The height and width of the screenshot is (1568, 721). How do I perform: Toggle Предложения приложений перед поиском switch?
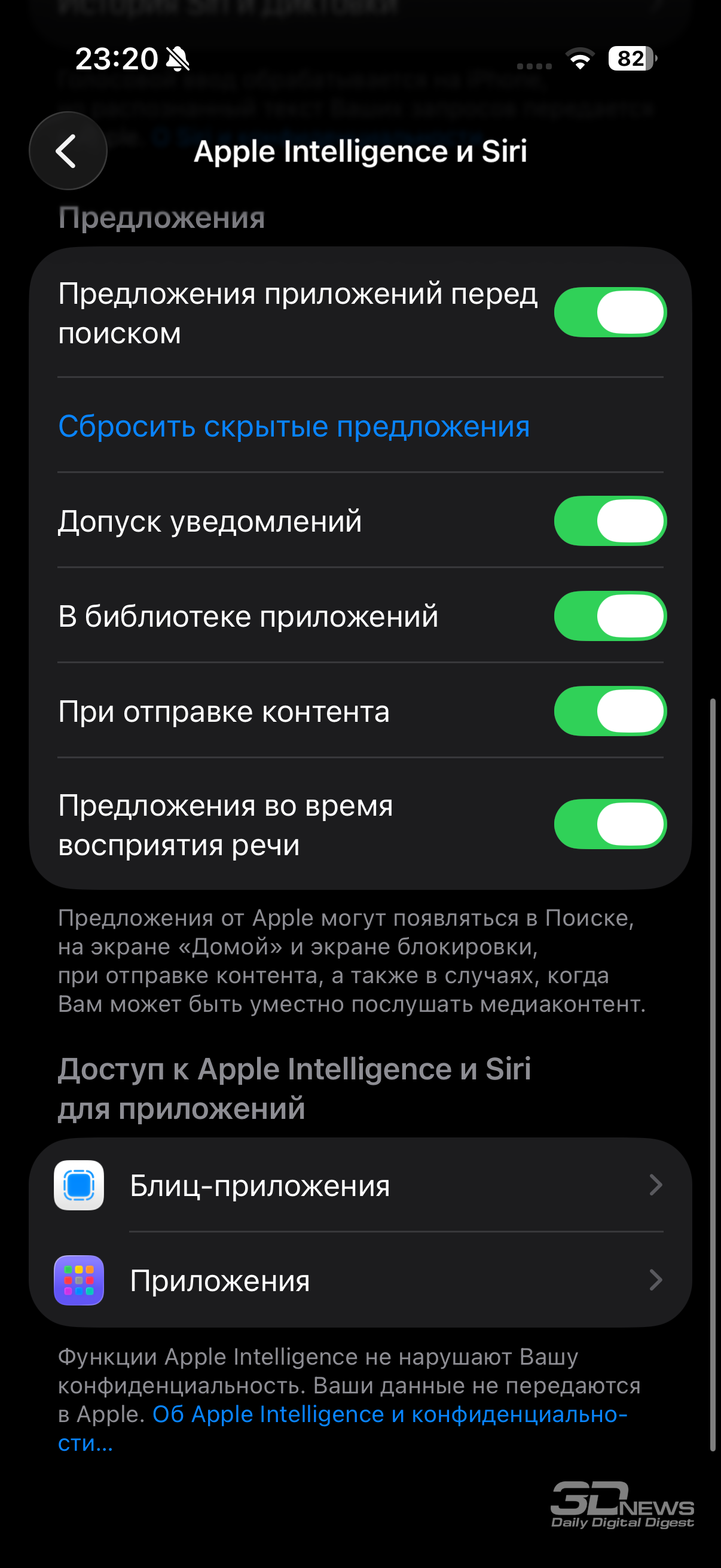[610, 312]
